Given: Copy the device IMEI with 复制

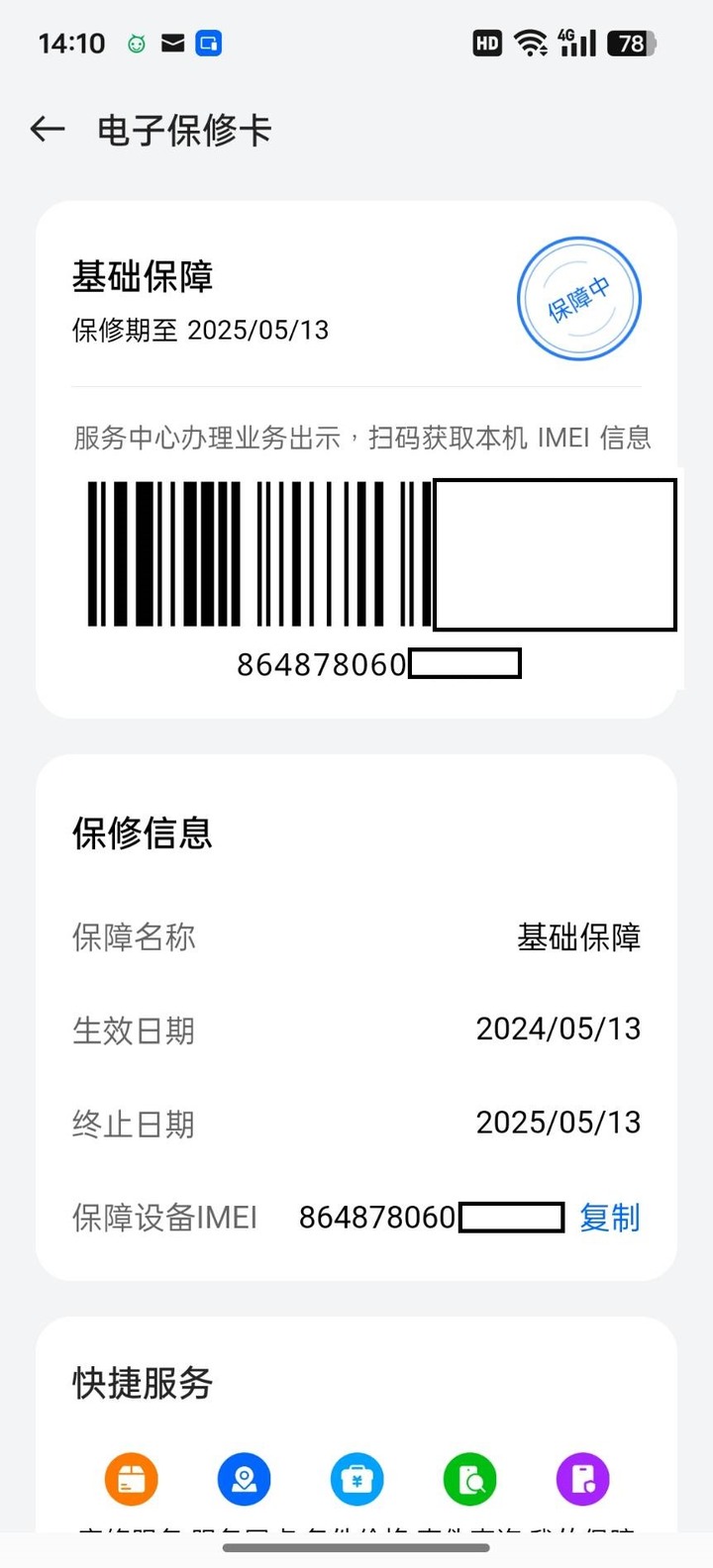Looking at the screenshot, I should coord(609,1217).
